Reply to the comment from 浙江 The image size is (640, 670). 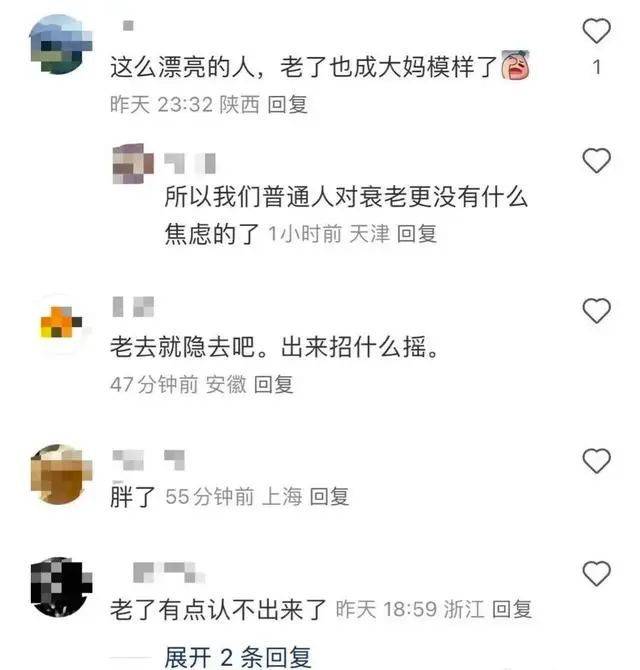[512, 608]
